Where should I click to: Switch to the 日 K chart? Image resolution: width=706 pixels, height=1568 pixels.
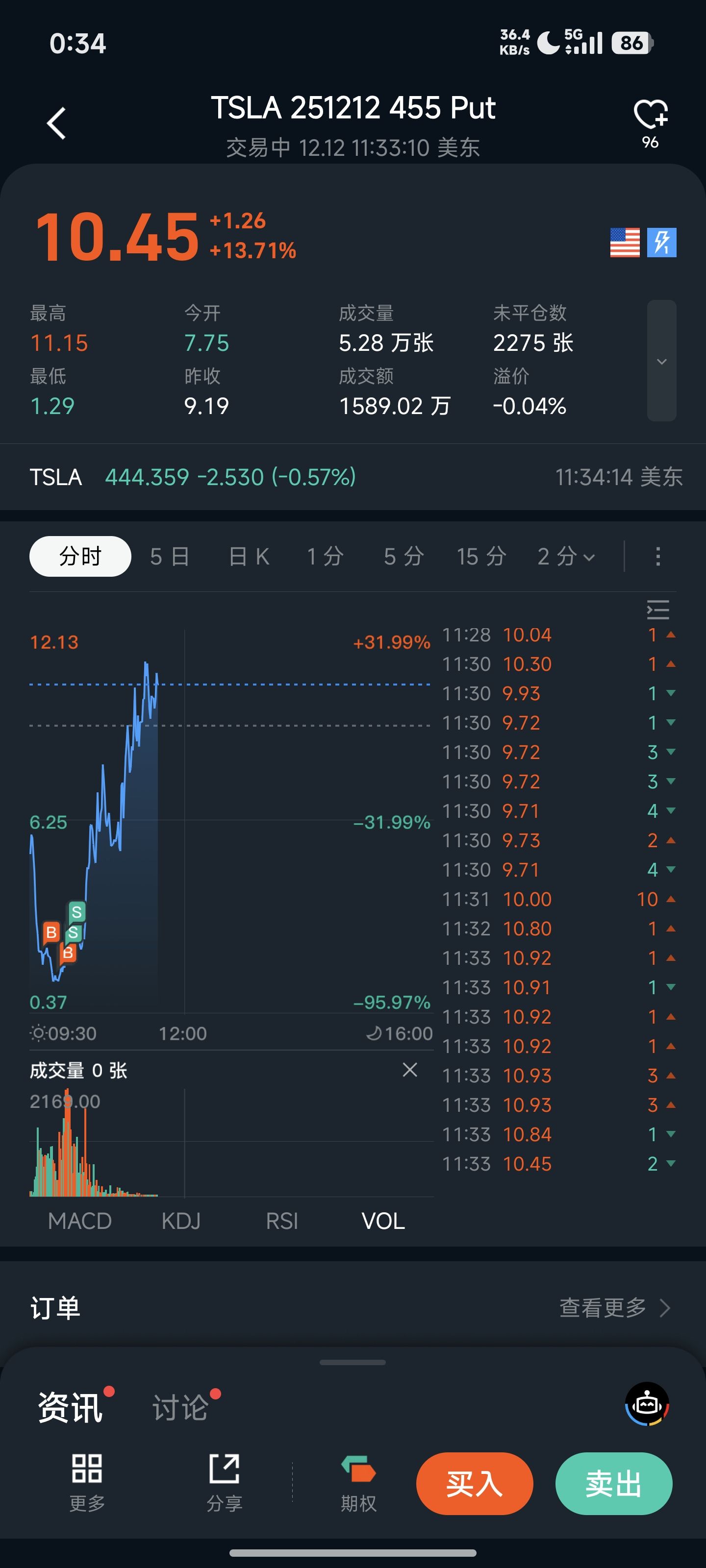[249, 556]
